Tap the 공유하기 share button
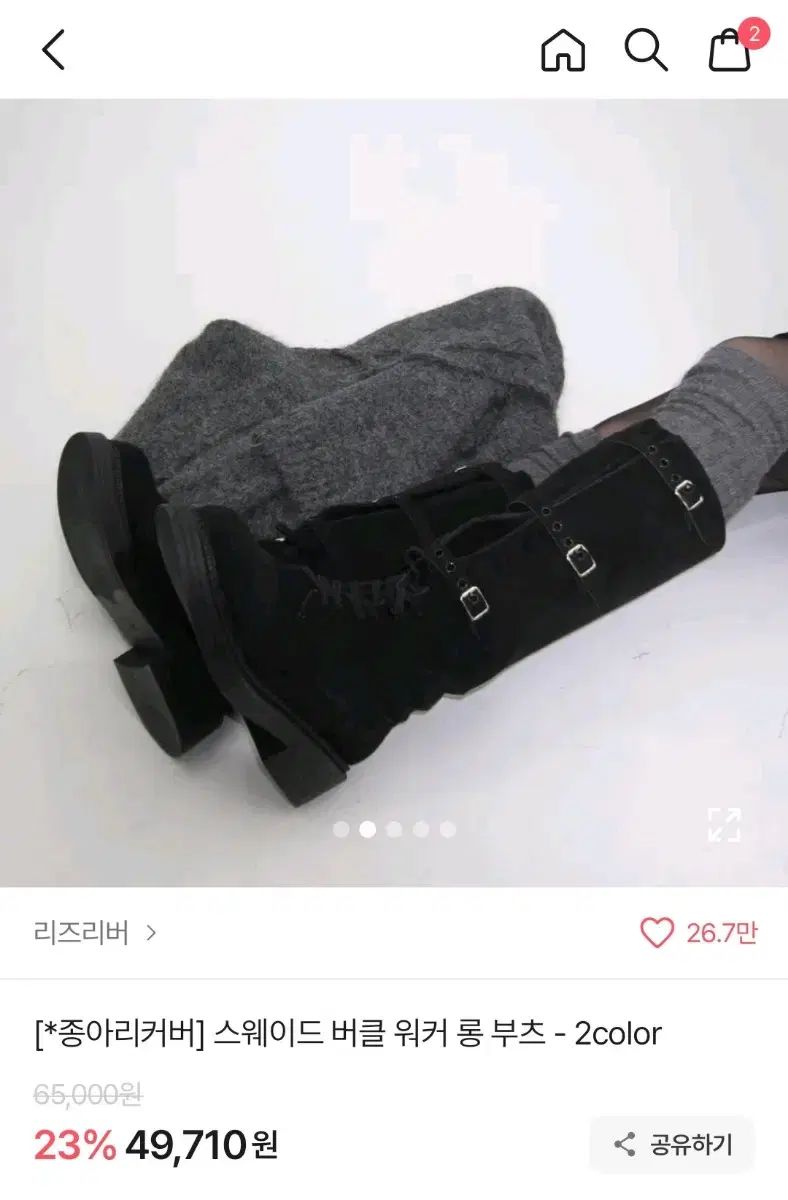This screenshot has width=788, height=1200. (673, 1144)
